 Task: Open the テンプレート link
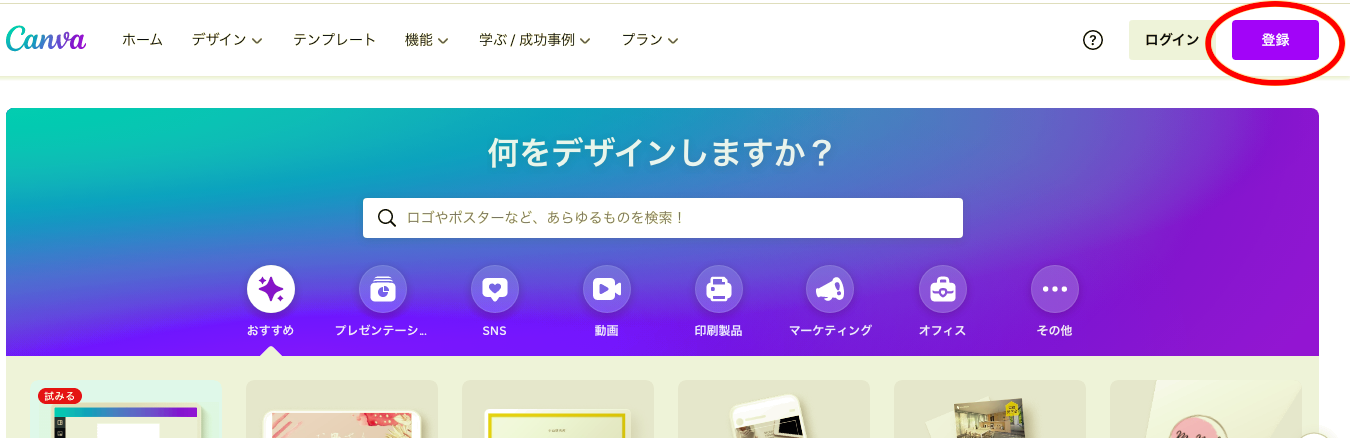pos(334,40)
